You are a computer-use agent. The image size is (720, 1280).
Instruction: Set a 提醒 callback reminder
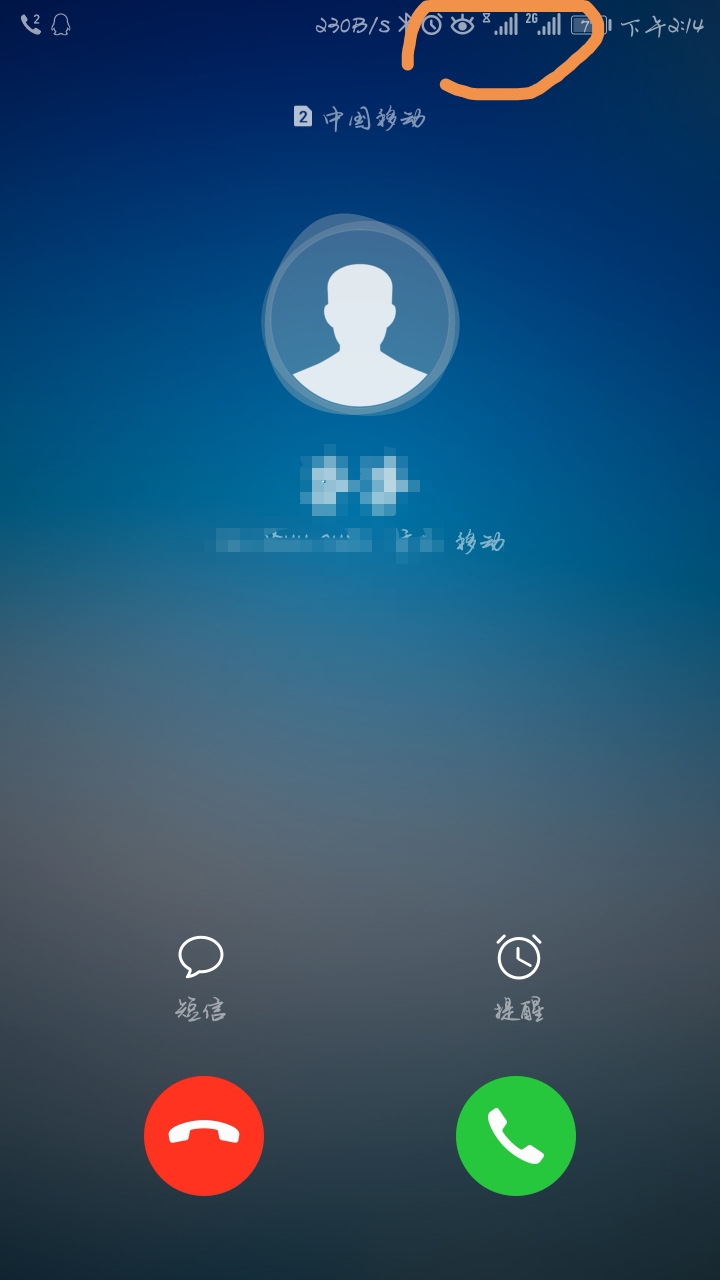click(519, 977)
